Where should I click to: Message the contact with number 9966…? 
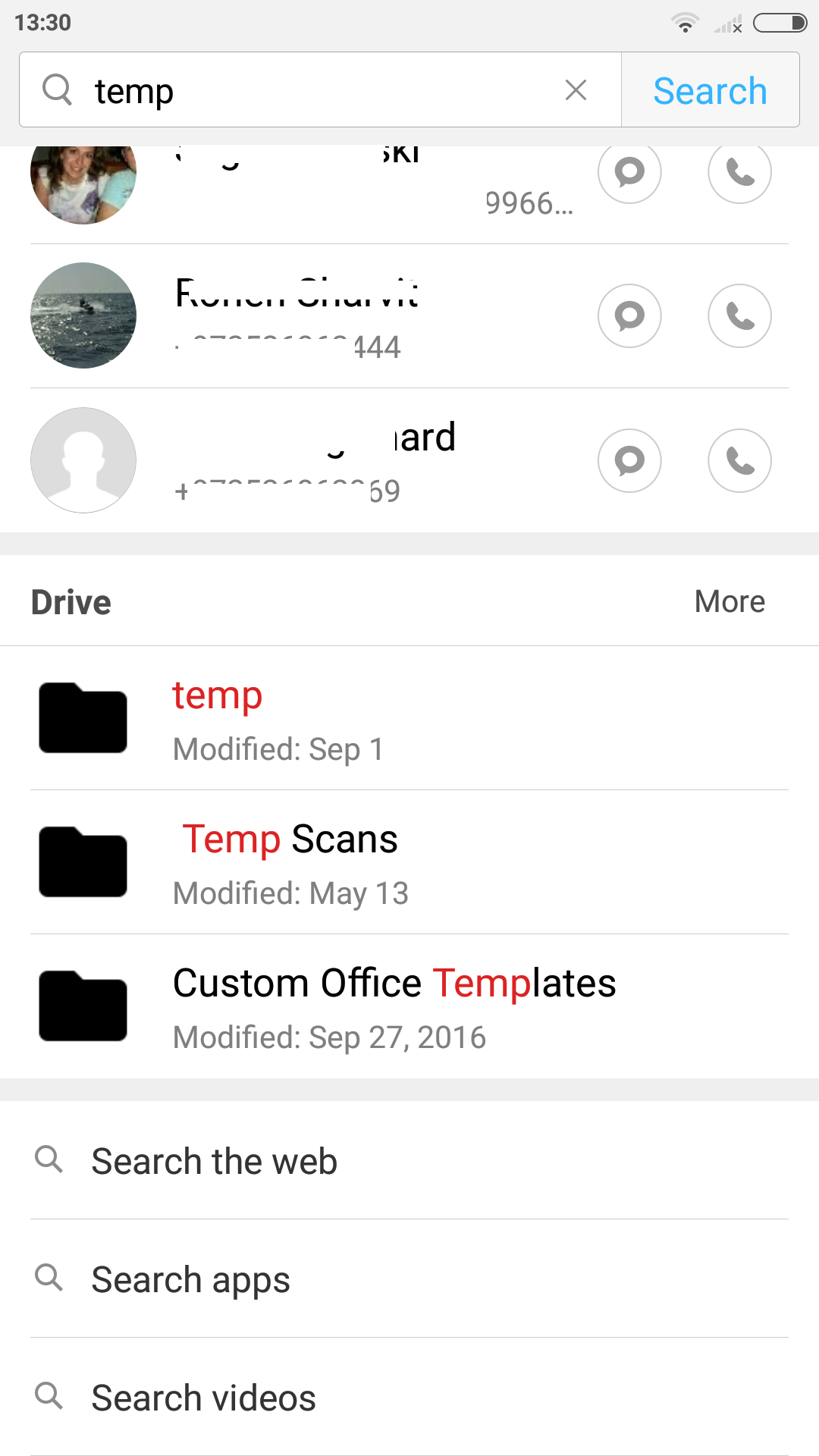629,173
